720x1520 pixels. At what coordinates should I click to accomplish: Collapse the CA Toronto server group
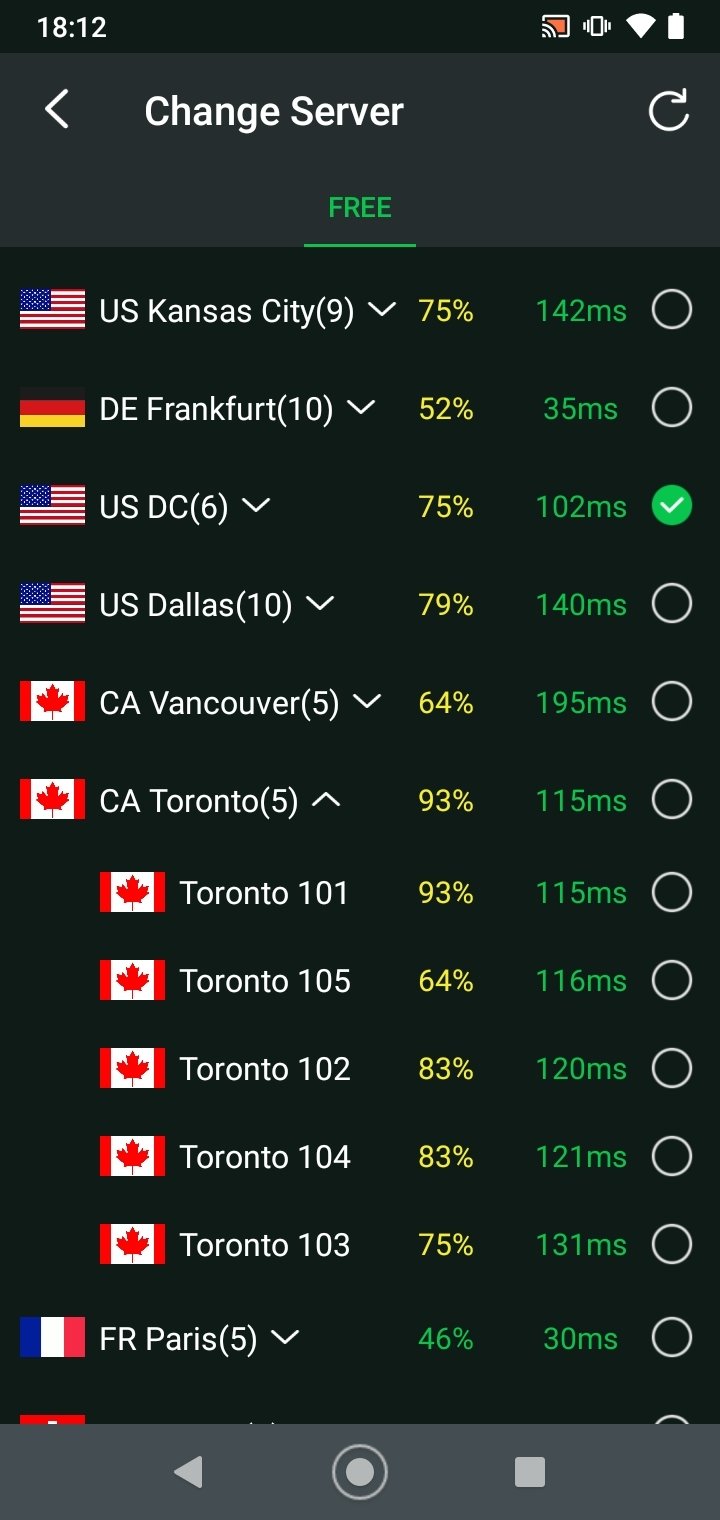click(x=326, y=799)
